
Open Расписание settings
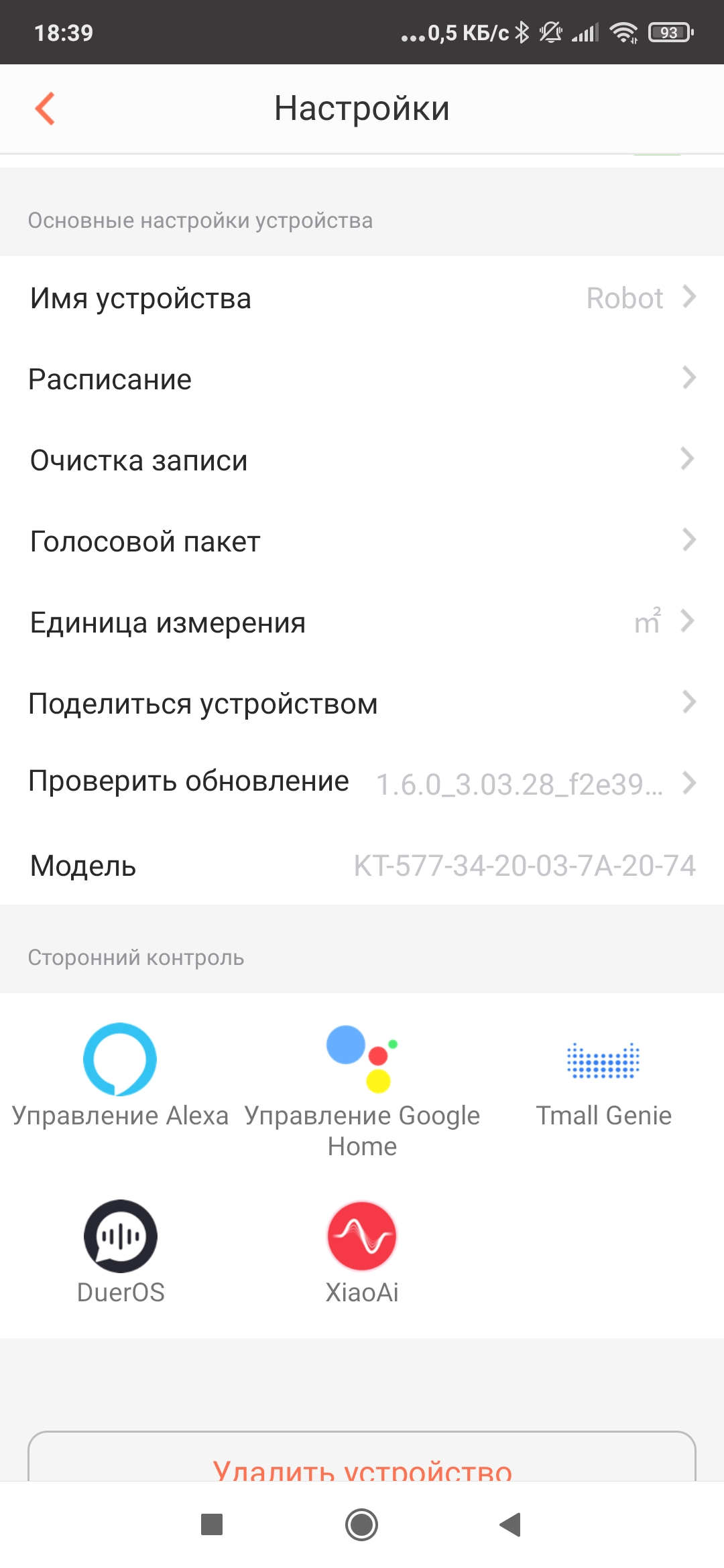(362, 379)
